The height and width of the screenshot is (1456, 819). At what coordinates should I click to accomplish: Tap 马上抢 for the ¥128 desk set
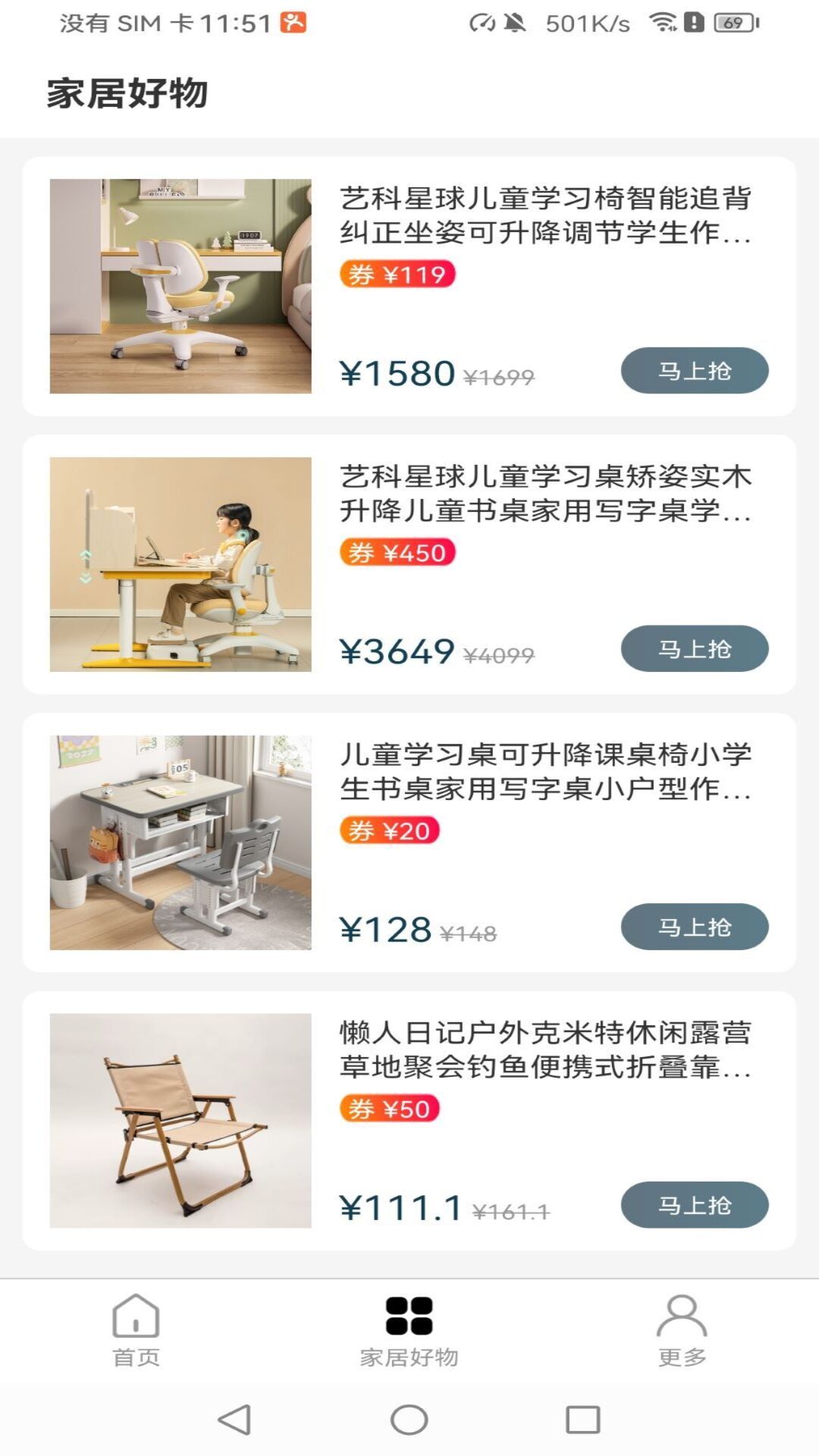coord(694,927)
